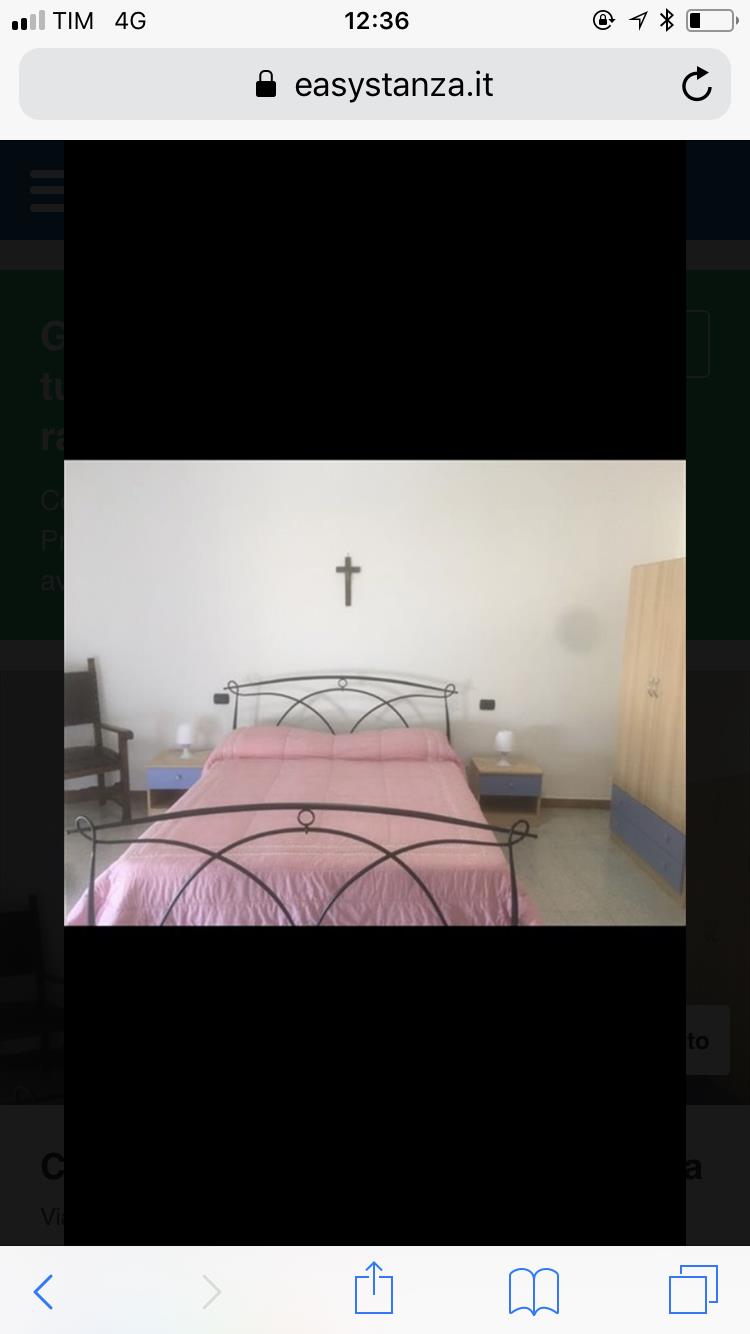This screenshot has width=750, height=1334.
Task: Open the site navigation hamburger menu
Action: tap(44, 190)
